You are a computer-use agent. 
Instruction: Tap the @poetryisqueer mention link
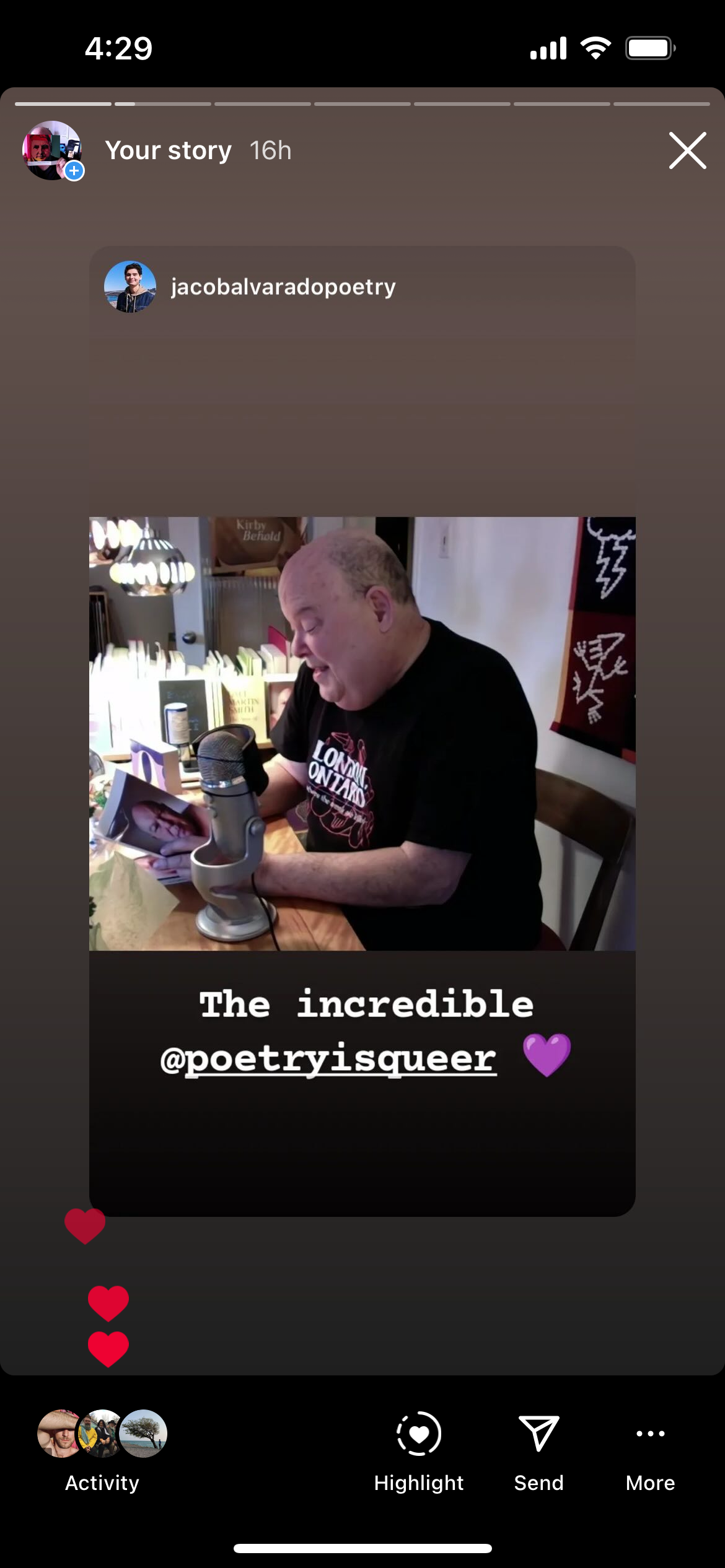(x=328, y=1059)
